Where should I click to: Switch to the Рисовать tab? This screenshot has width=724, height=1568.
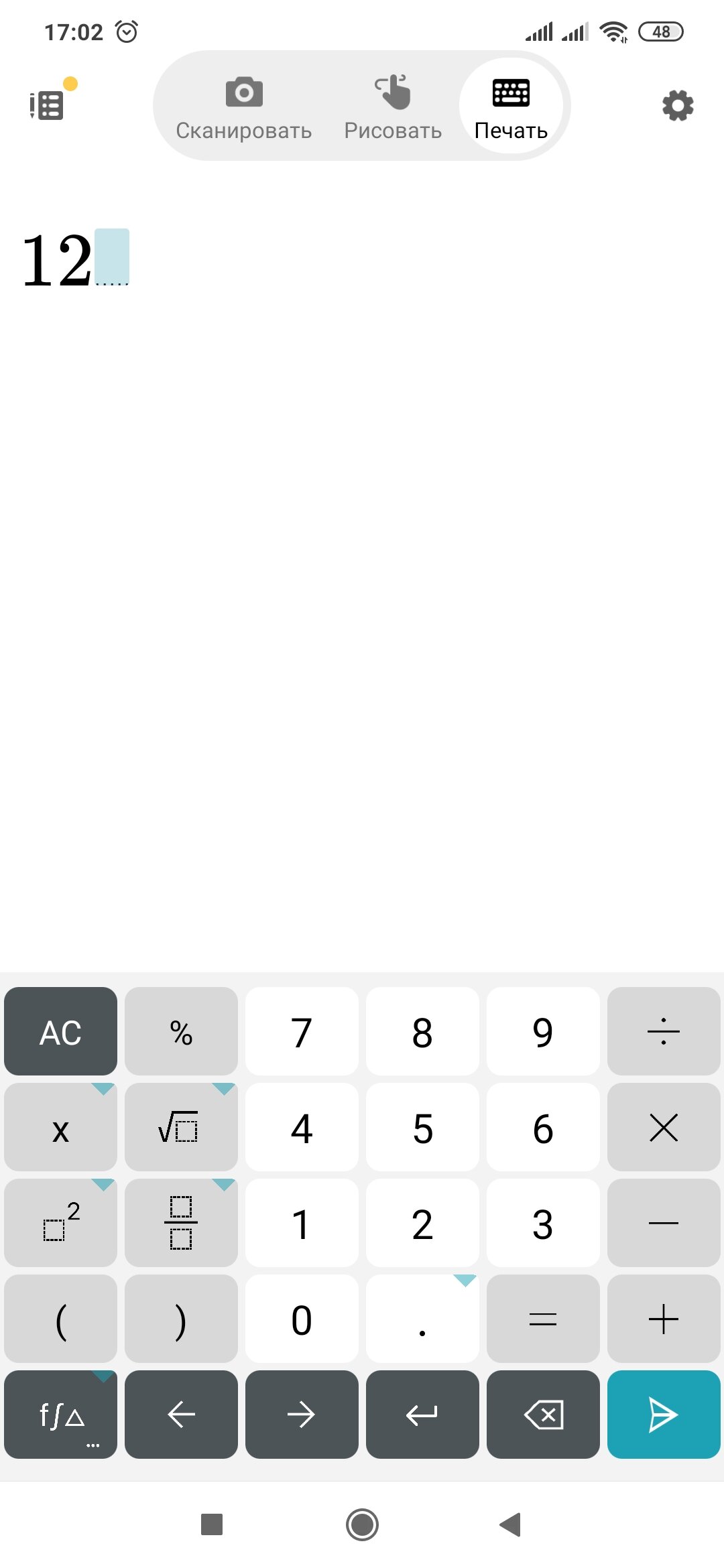[393, 107]
